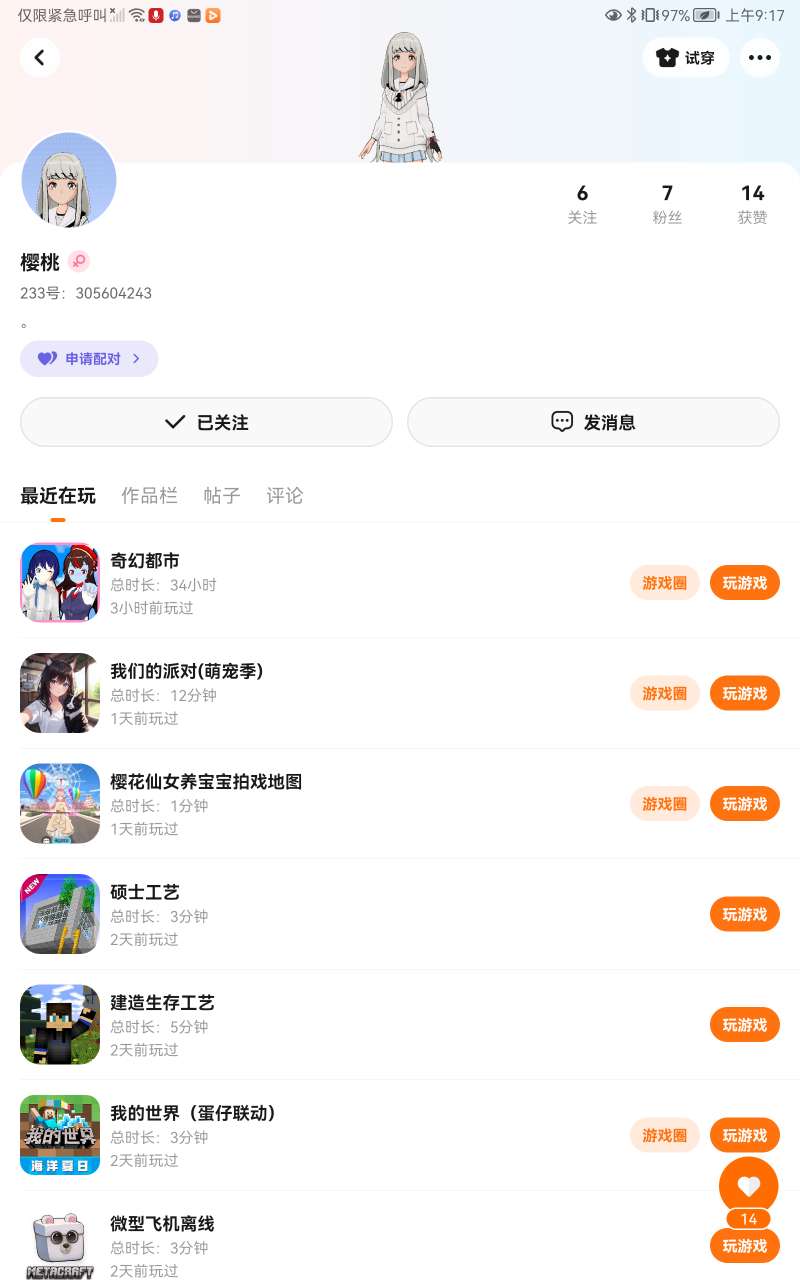Go back using the arrow icon
Viewport: 800px width, 1280px height.
(x=40, y=58)
